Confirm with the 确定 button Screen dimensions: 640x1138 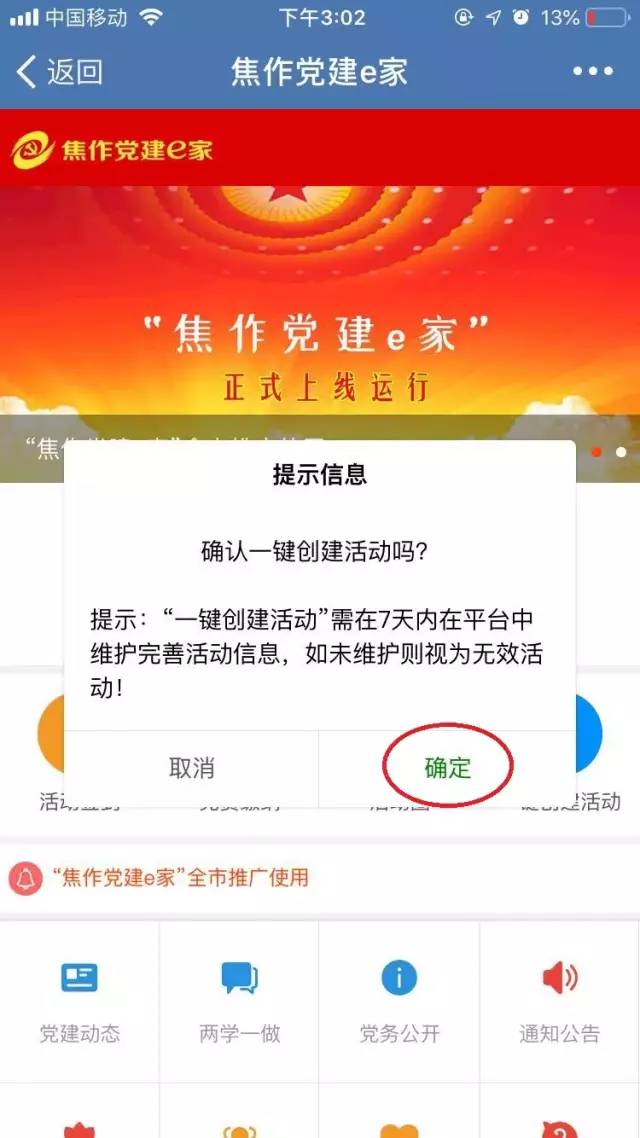[447, 768]
